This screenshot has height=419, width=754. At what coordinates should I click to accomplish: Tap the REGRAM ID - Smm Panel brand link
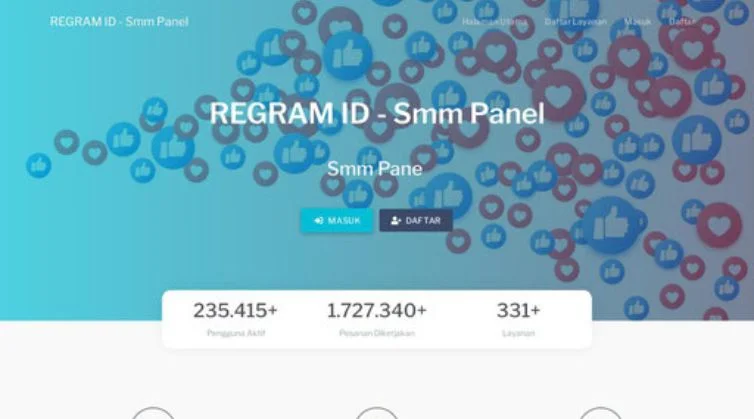pos(118,21)
